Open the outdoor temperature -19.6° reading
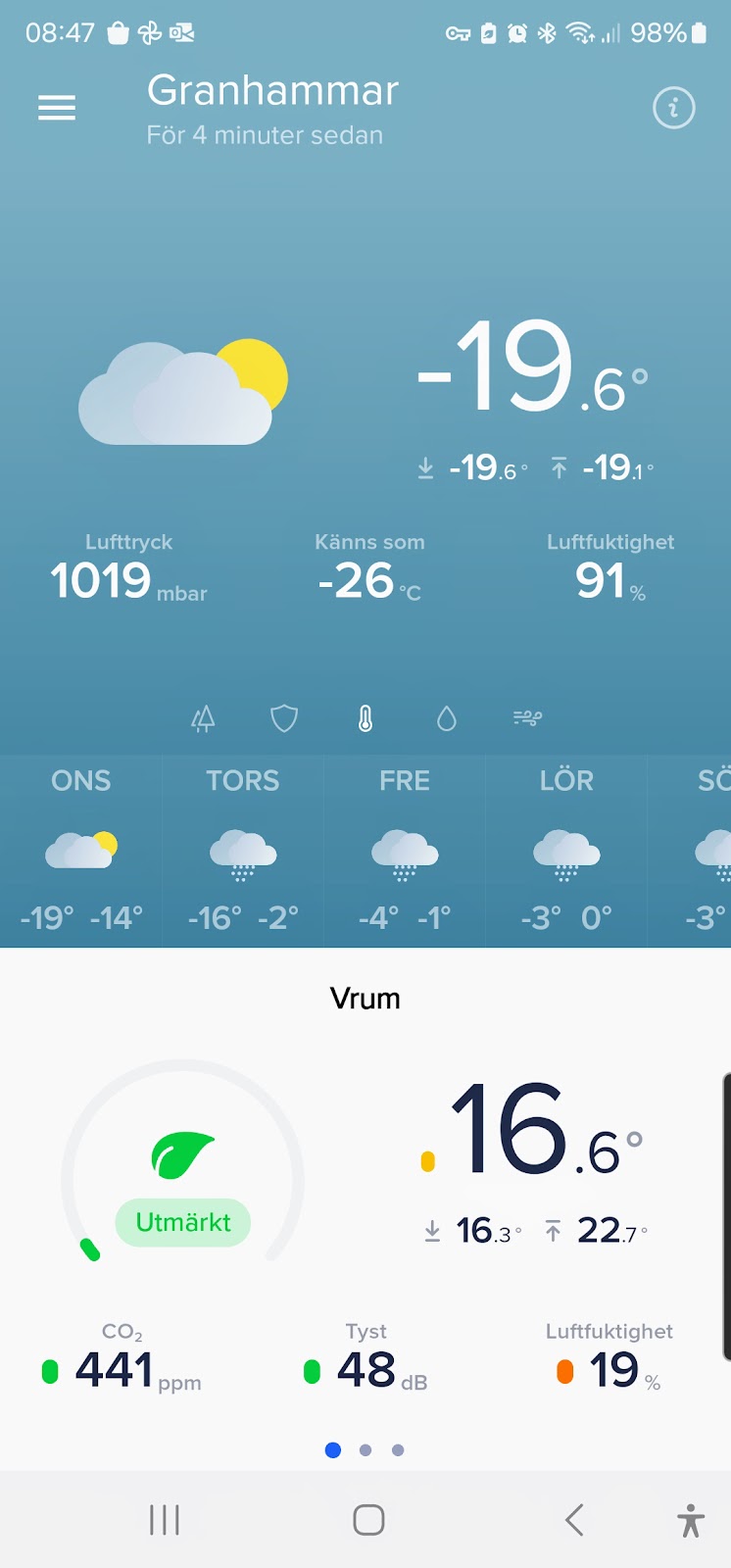 click(532, 368)
